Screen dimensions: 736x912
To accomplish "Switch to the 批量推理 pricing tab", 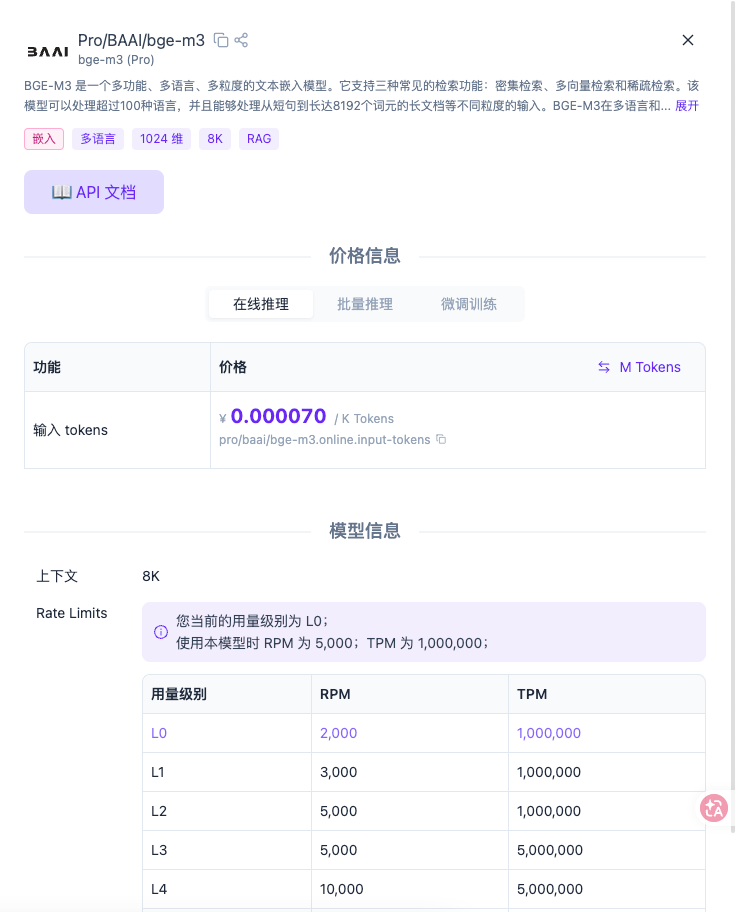I will click(365, 304).
